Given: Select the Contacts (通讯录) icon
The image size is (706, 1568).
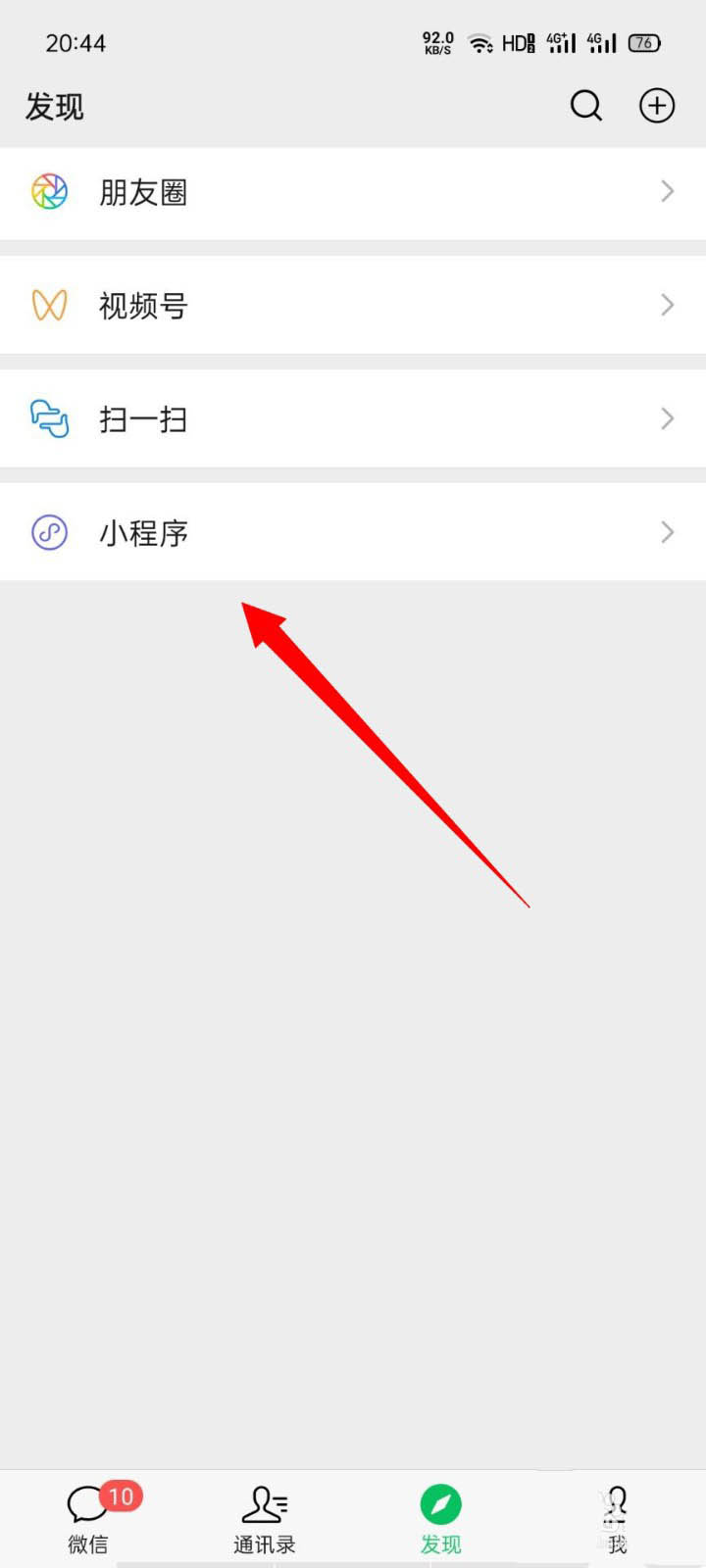Looking at the screenshot, I should click(x=263, y=1504).
